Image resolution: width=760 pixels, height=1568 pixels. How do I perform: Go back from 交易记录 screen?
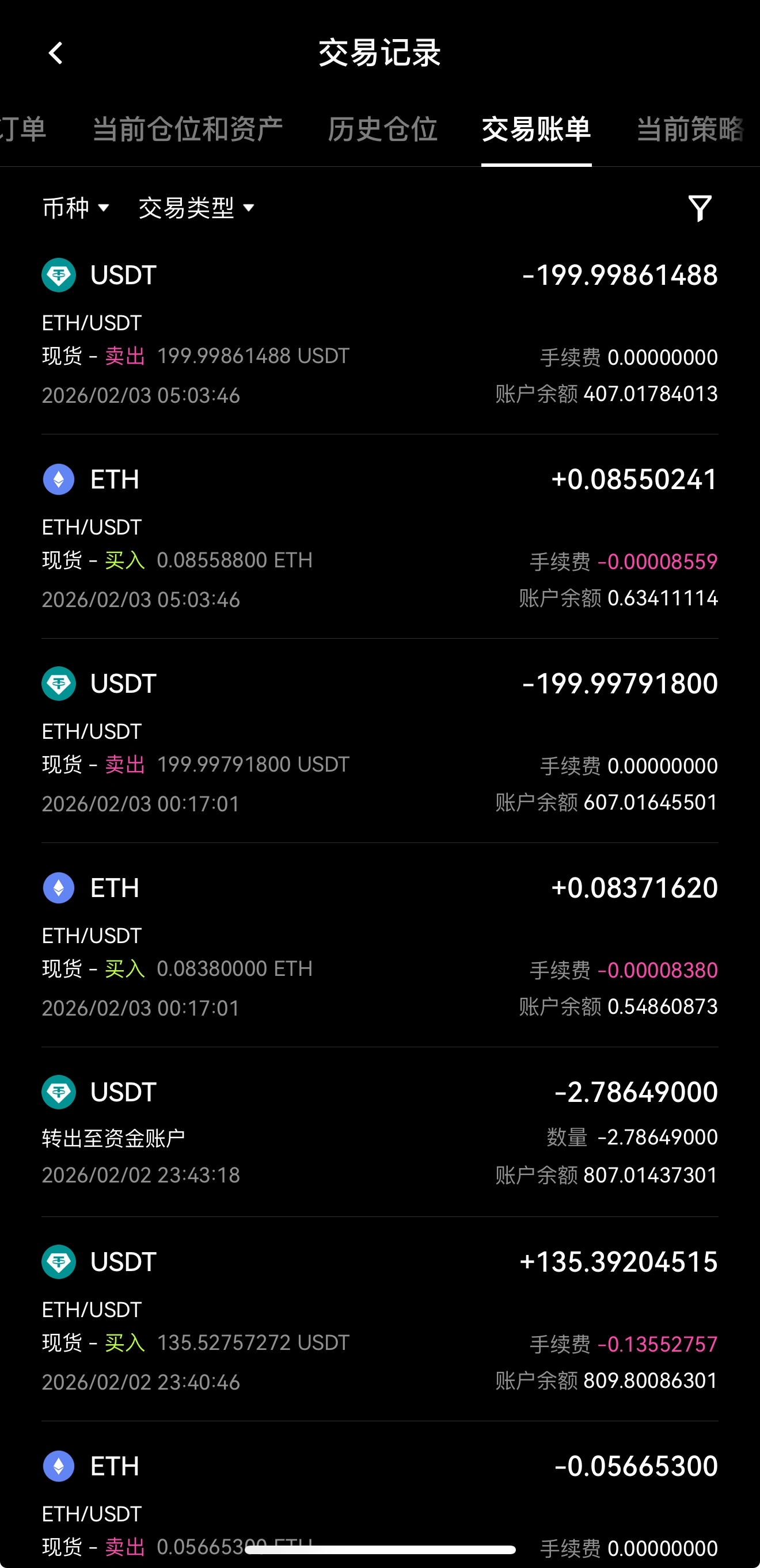pyautogui.click(x=55, y=54)
